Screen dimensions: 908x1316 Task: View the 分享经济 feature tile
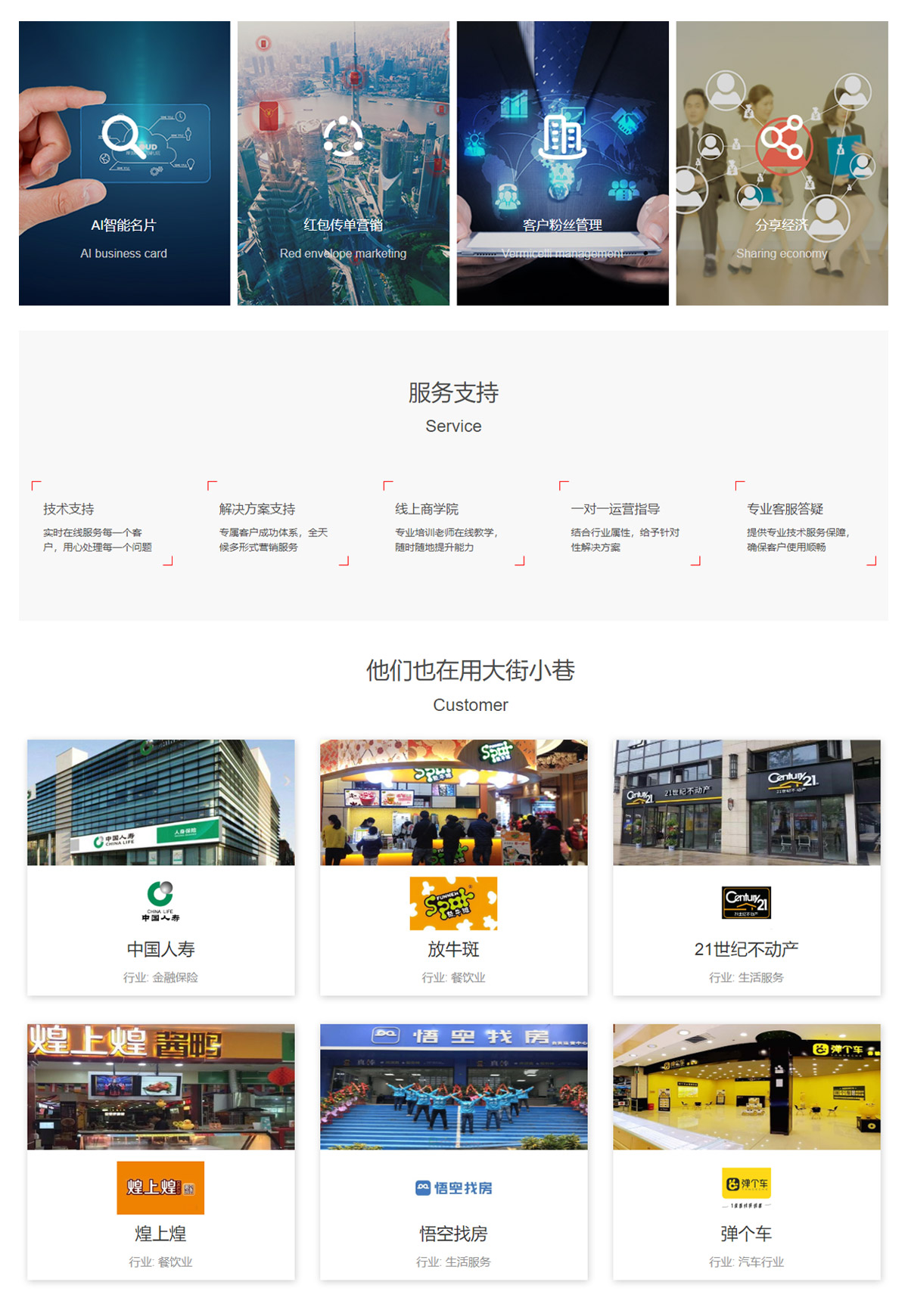coord(782,163)
